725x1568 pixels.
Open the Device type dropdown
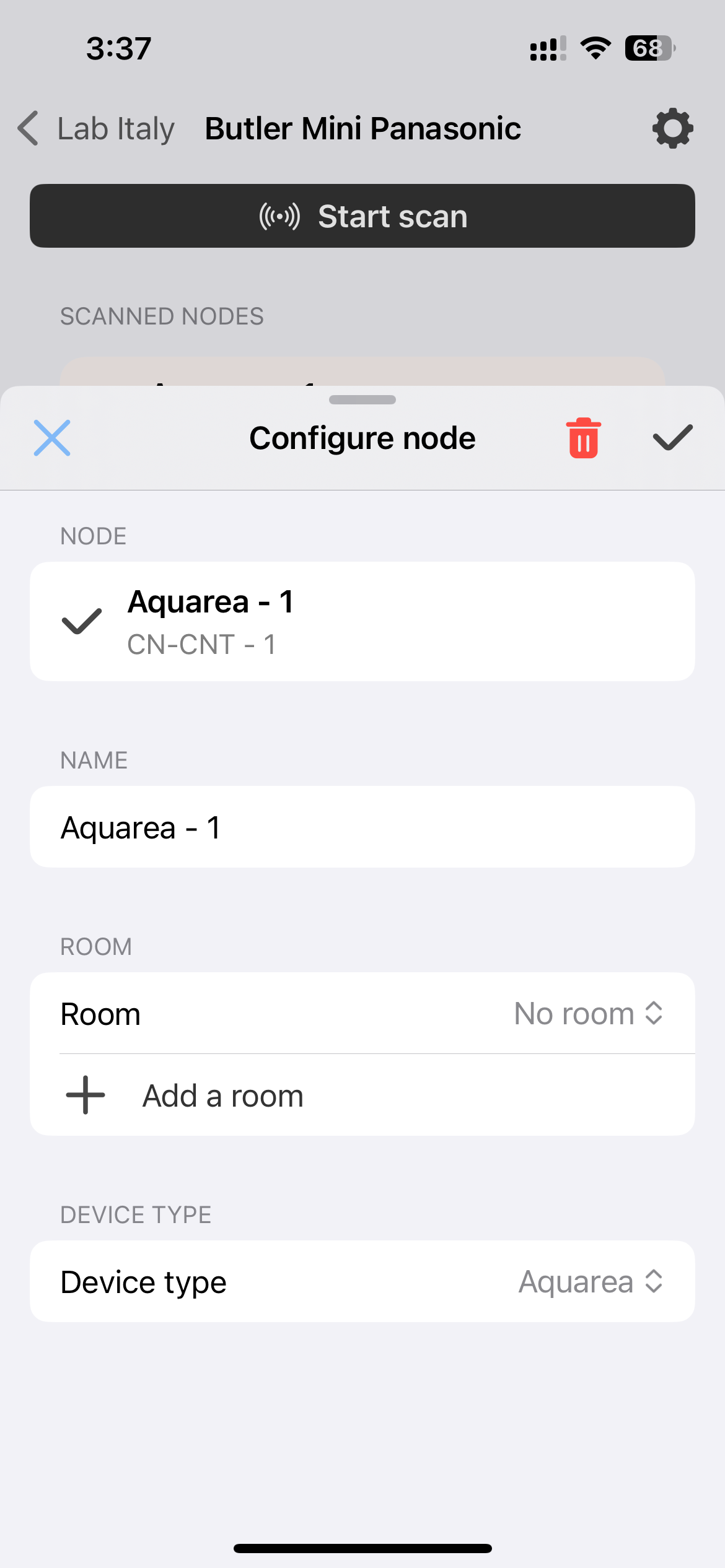590,1282
